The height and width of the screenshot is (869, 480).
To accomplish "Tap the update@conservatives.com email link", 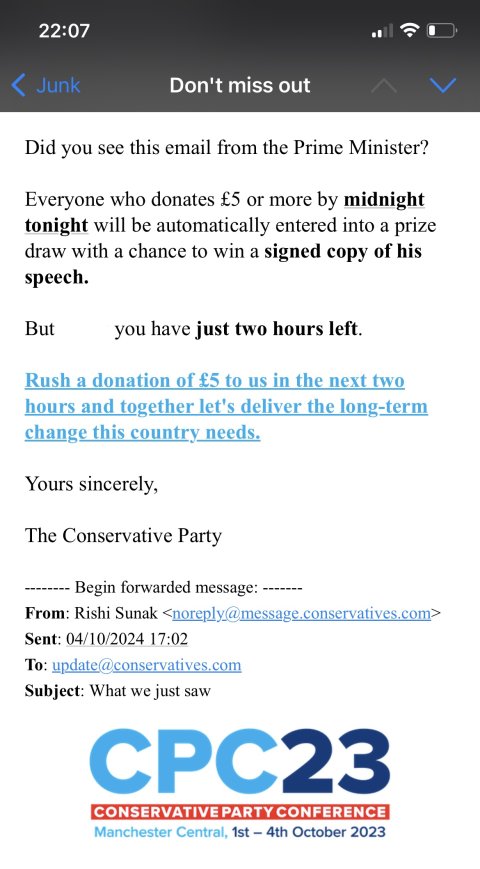I will click(146, 665).
